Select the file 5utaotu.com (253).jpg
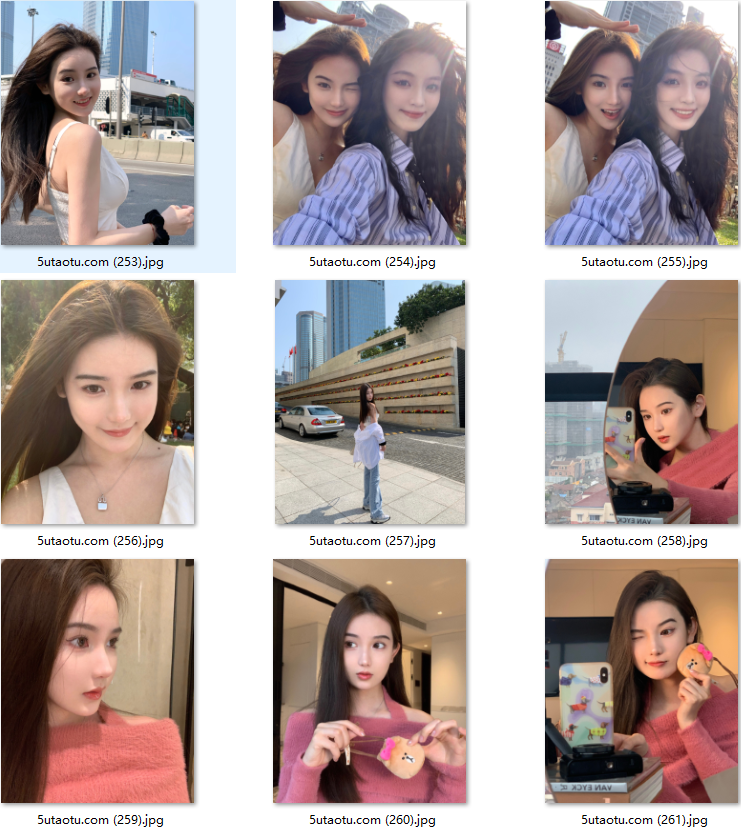Screen dimensions: 741x830 (x=98, y=123)
